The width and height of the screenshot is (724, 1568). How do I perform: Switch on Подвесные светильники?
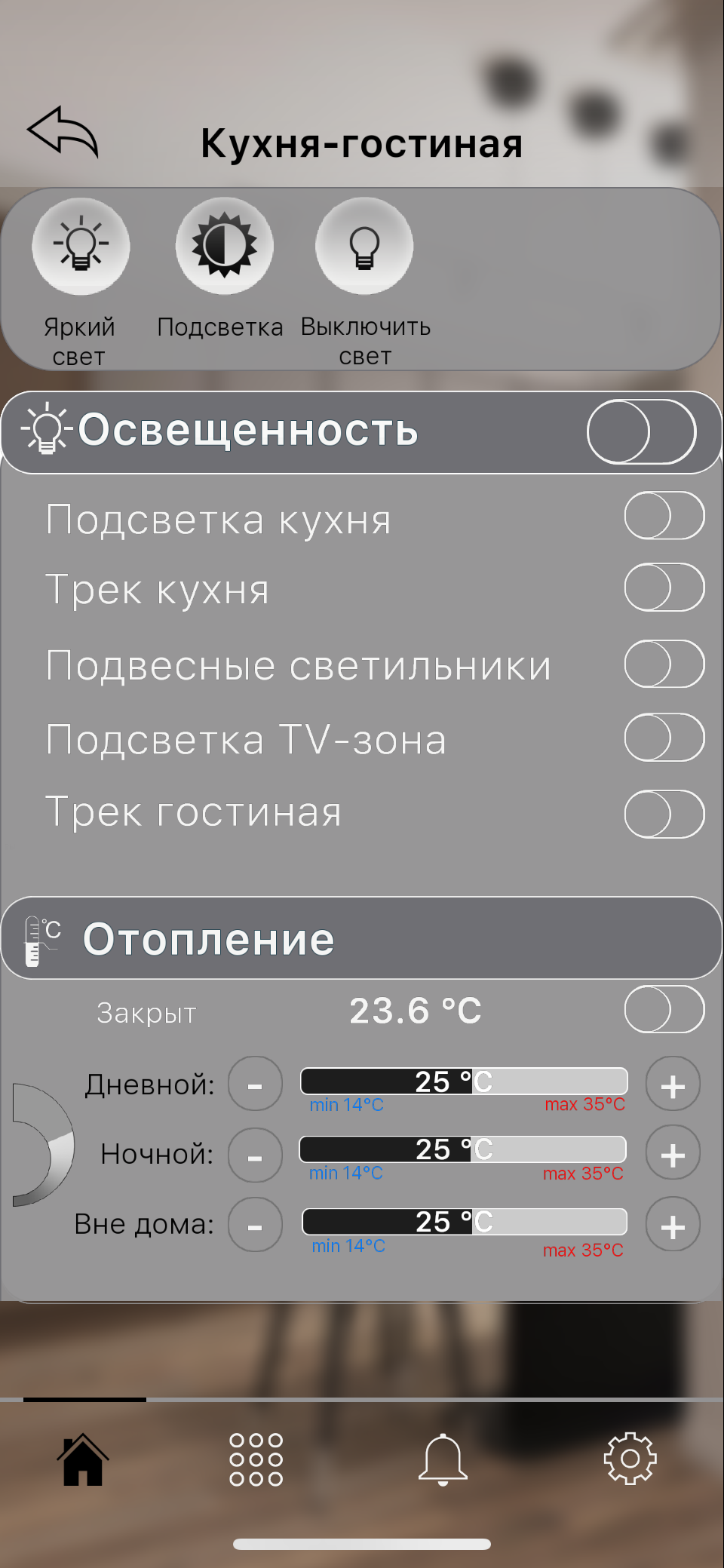click(664, 664)
